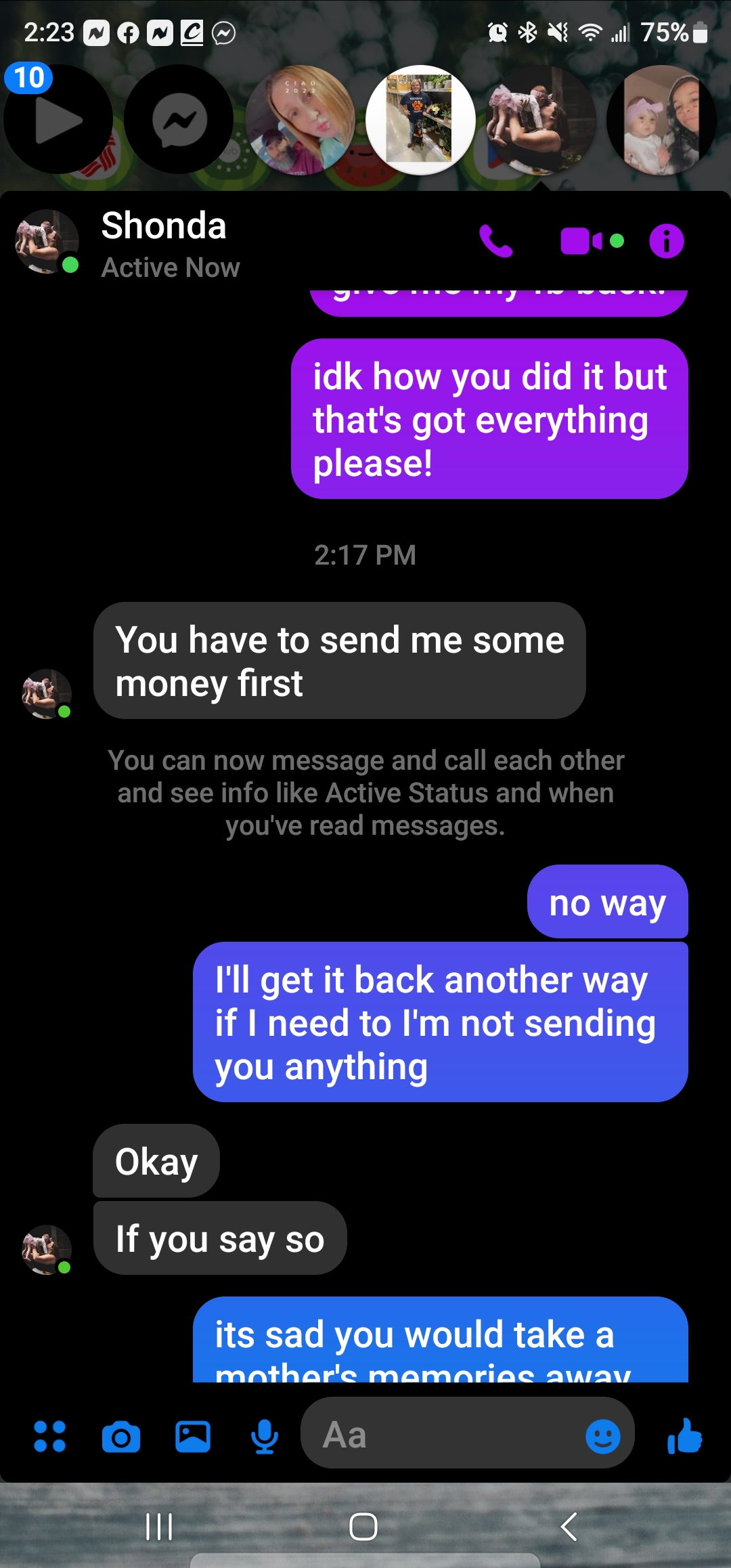
Task: Open recent apps from the navigation bar
Action: tap(160, 1527)
